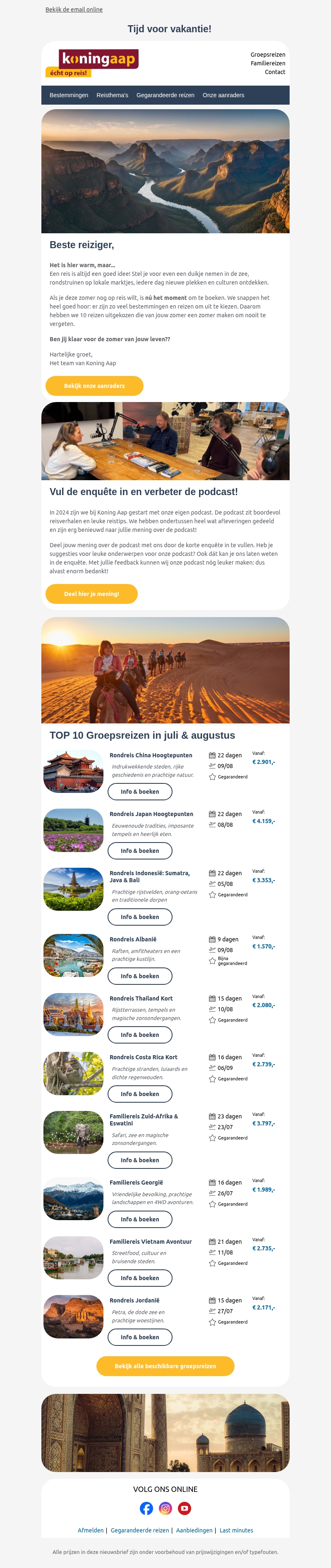331x1568 pixels.
Task: Open the YouTube channel icon
Action: 185,1508
